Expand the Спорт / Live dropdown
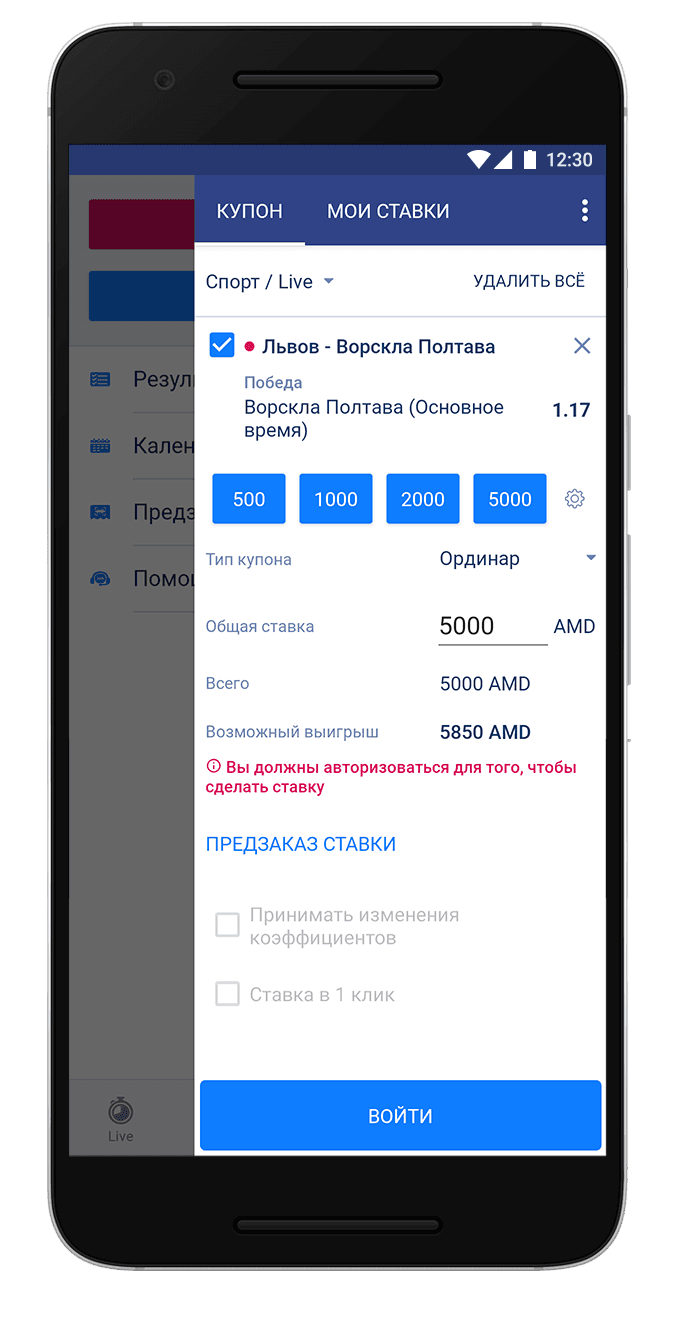The image size is (678, 1317). point(270,282)
